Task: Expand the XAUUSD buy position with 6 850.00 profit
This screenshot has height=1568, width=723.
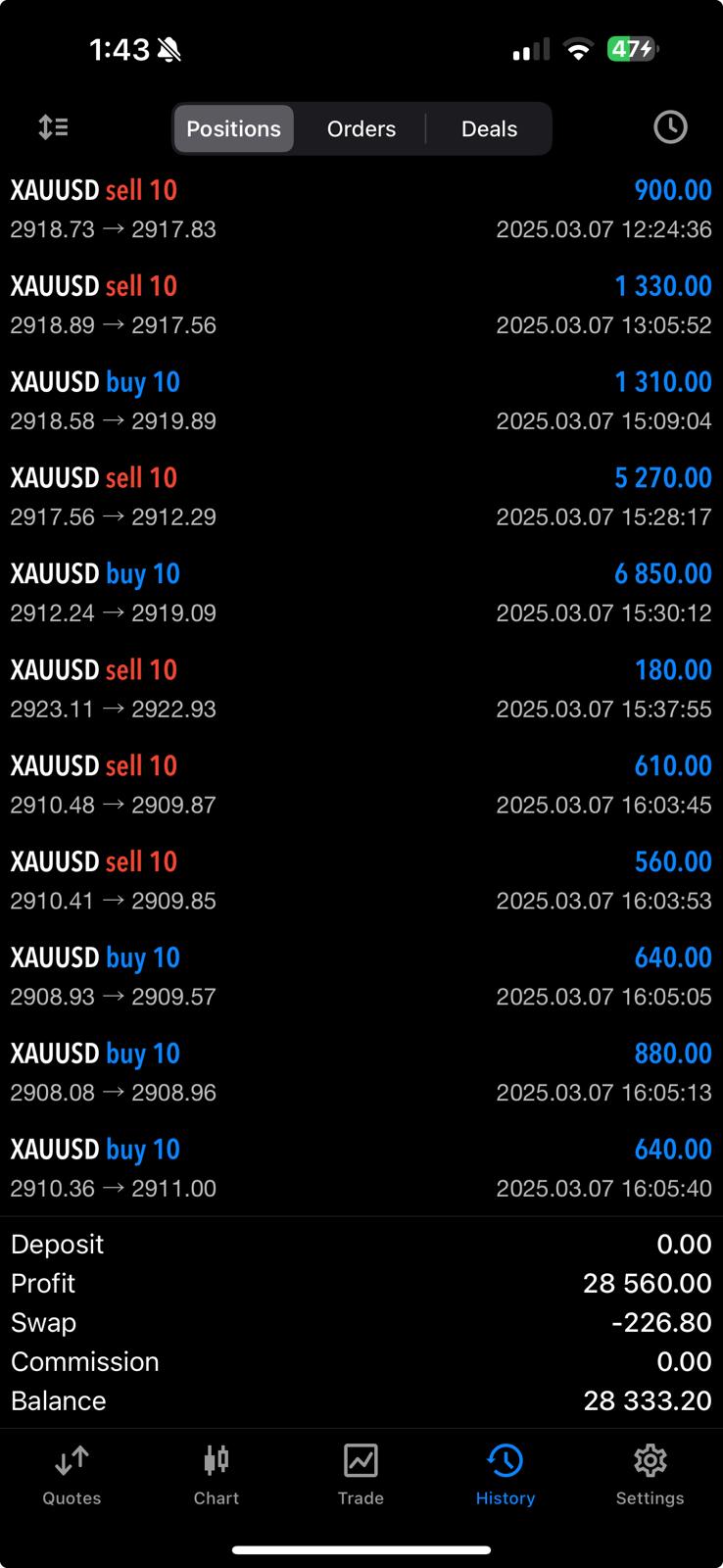Action: (361, 593)
